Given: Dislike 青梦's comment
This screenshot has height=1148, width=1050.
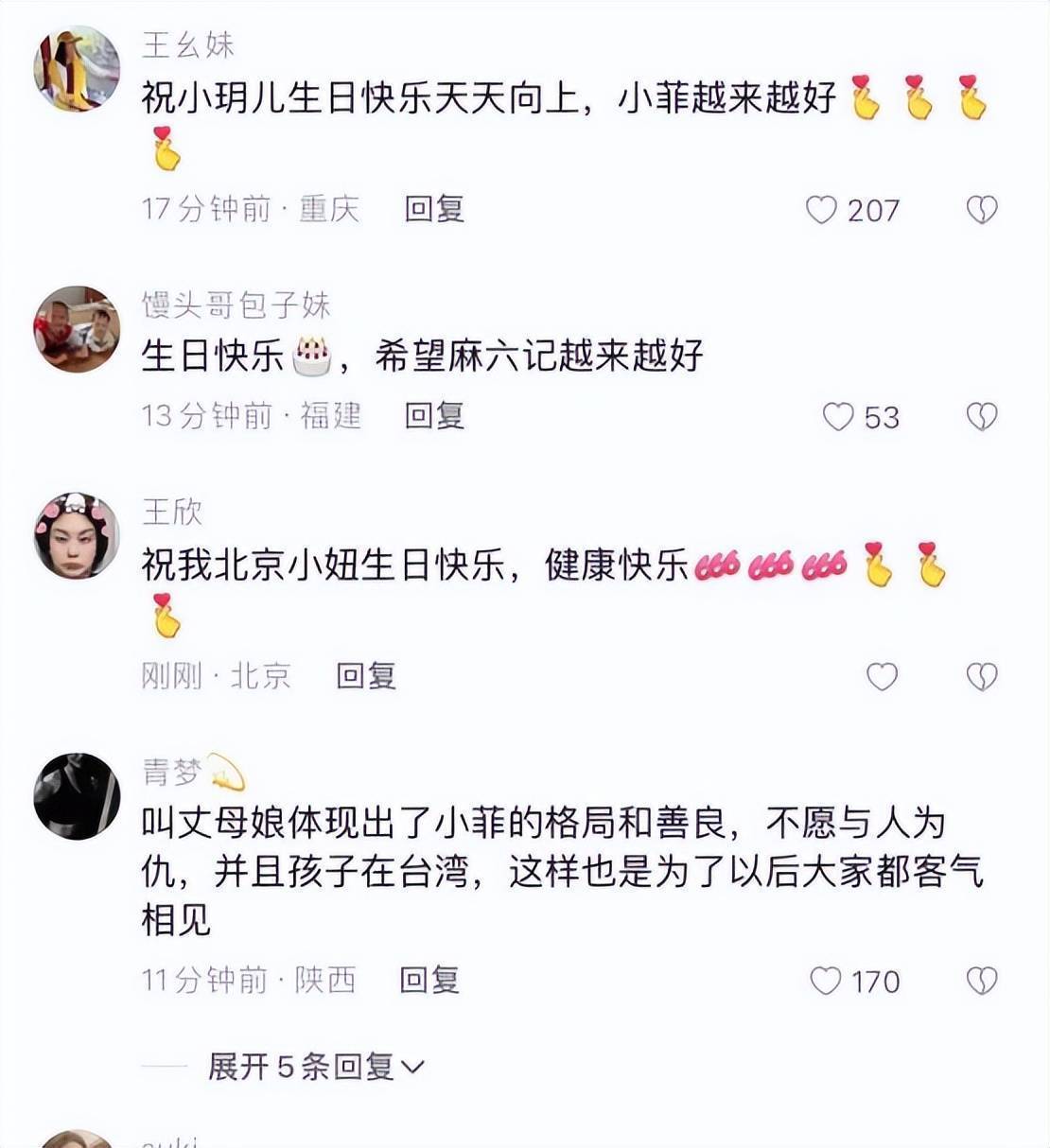Looking at the screenshot, I should [982, 981].
